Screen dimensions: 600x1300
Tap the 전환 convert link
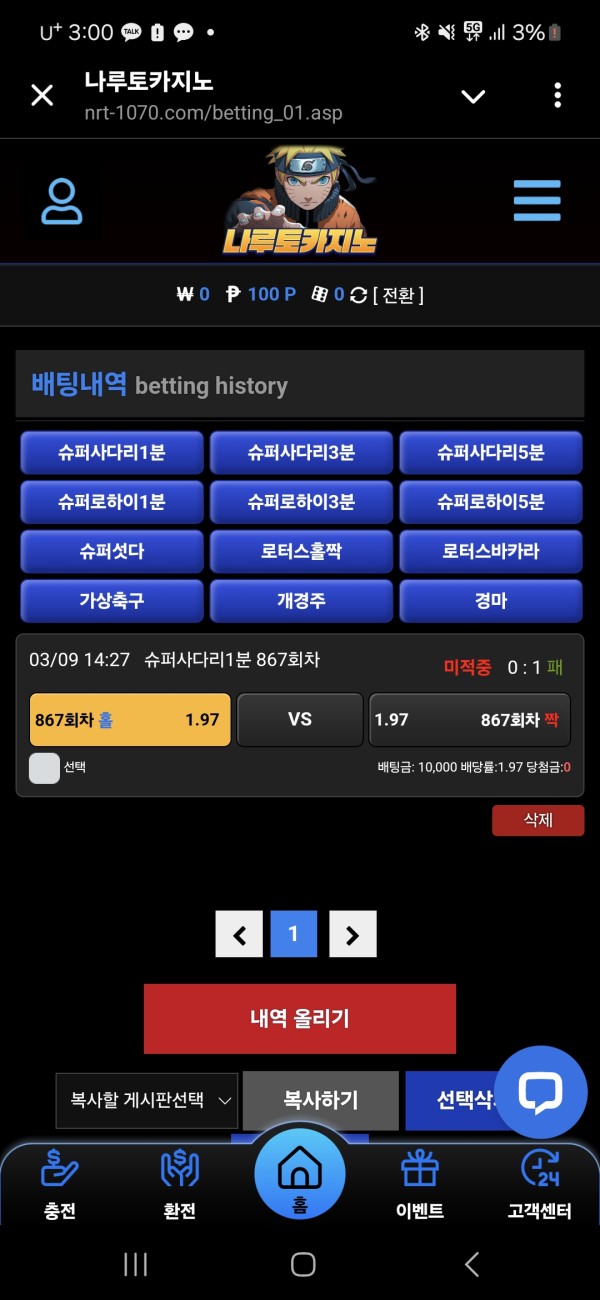[398, 295]
